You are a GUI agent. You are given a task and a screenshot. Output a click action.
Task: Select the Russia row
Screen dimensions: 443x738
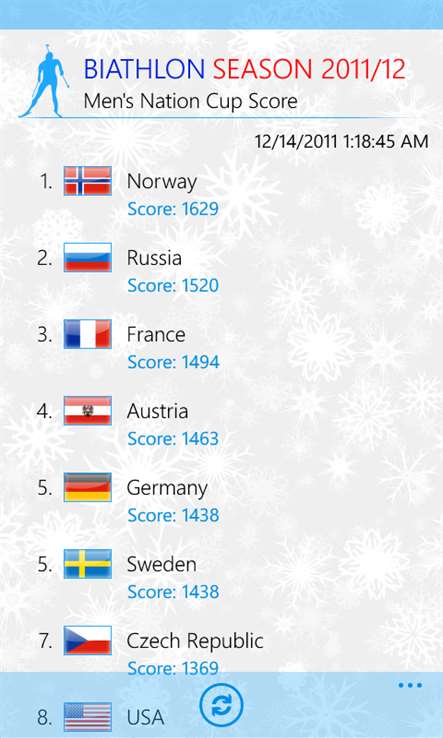(x=221, y=270)
